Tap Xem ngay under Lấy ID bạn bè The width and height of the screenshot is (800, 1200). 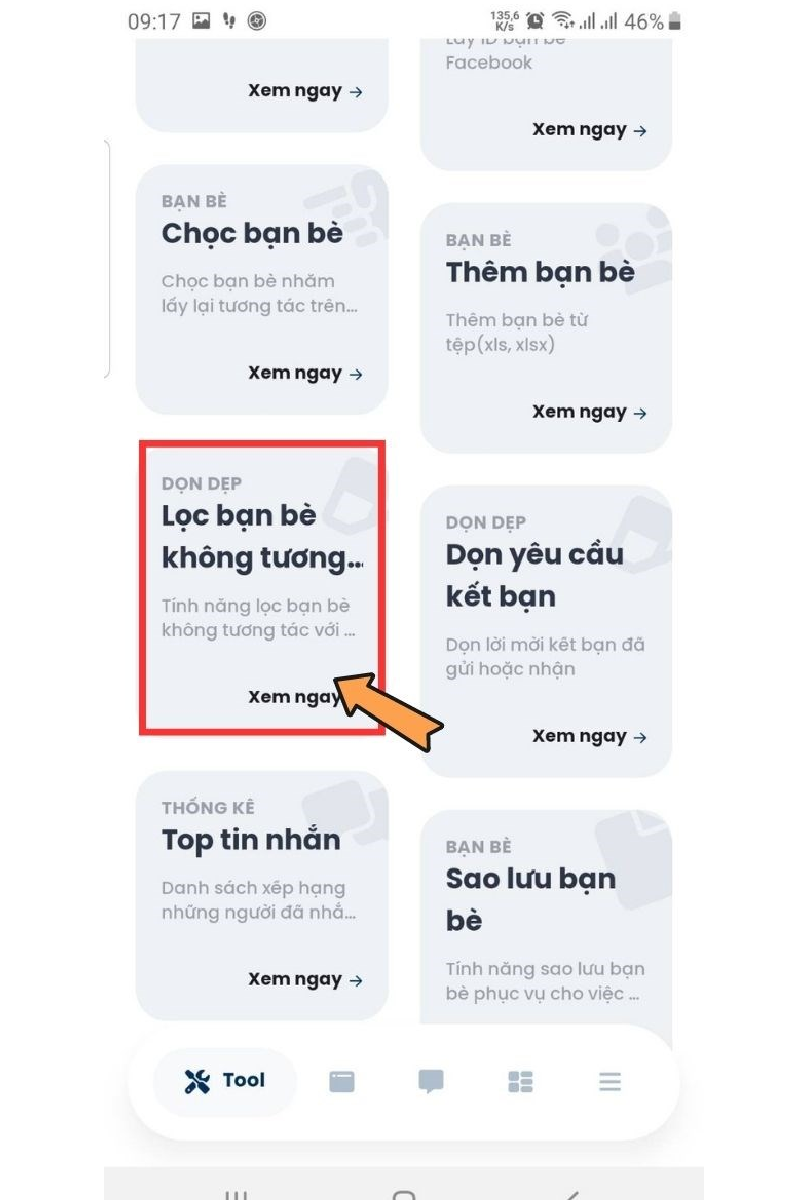(588, 130)
